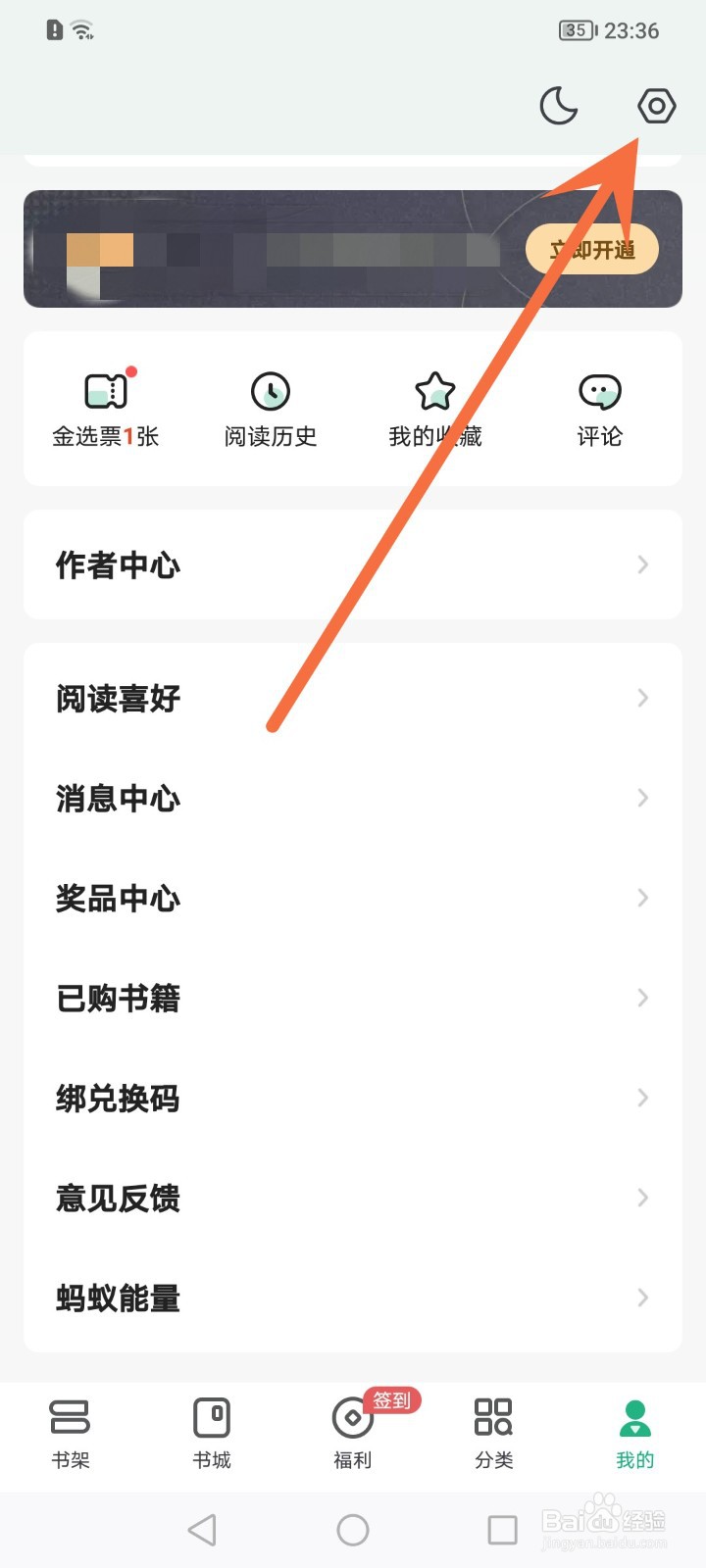The height and width of the screenshot is (1568, 706).
Task: Open 我的收藏 via the star icon
Action: pos(435,390)
